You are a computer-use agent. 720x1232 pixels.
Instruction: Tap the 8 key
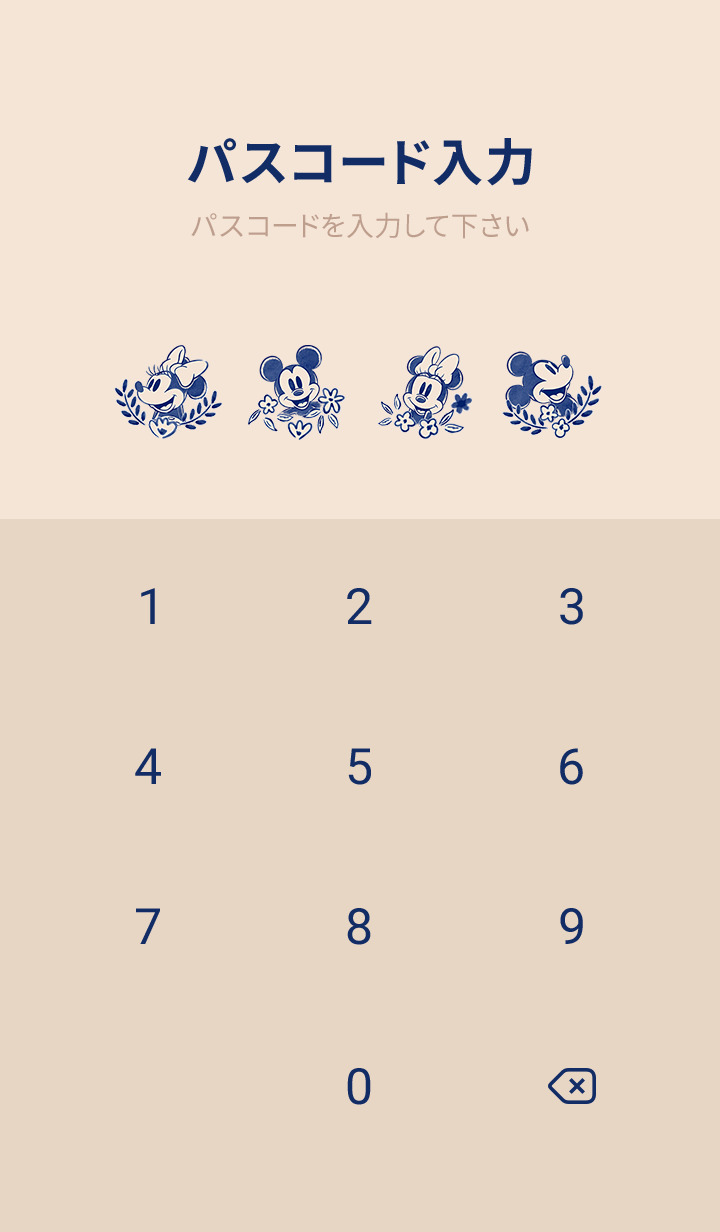pyautogui.click(x=359, y=927)
